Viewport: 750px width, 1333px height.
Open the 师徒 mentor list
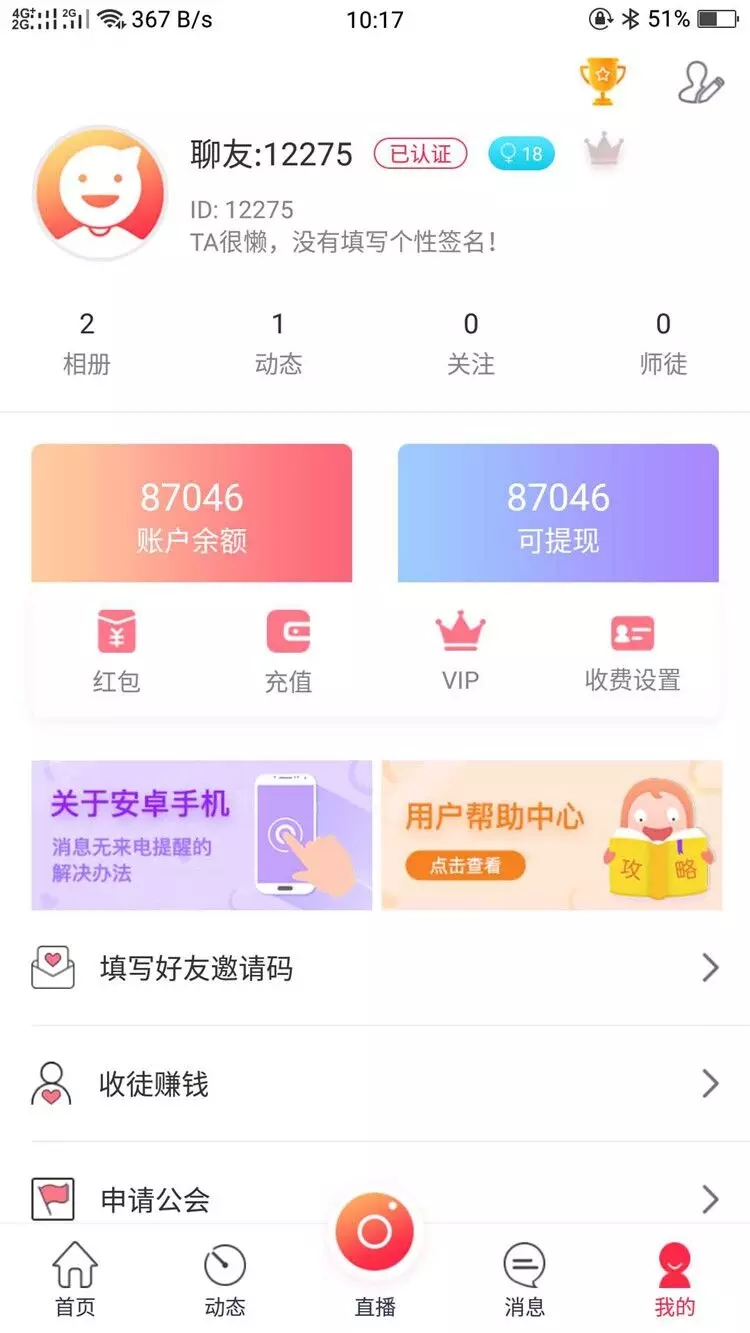click(x=663, y=342)
